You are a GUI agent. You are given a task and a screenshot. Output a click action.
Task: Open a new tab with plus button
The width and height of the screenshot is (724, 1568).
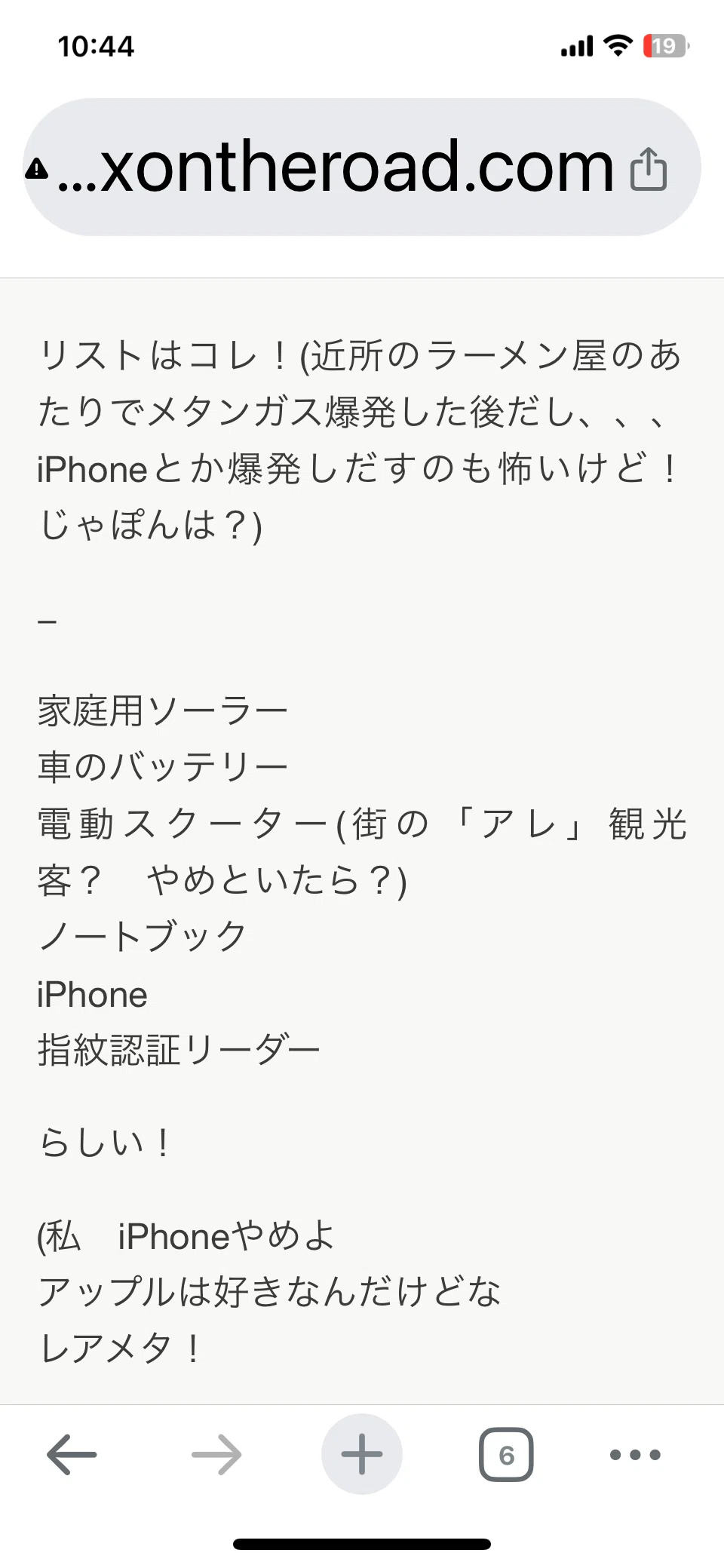tap(362, 1454)
